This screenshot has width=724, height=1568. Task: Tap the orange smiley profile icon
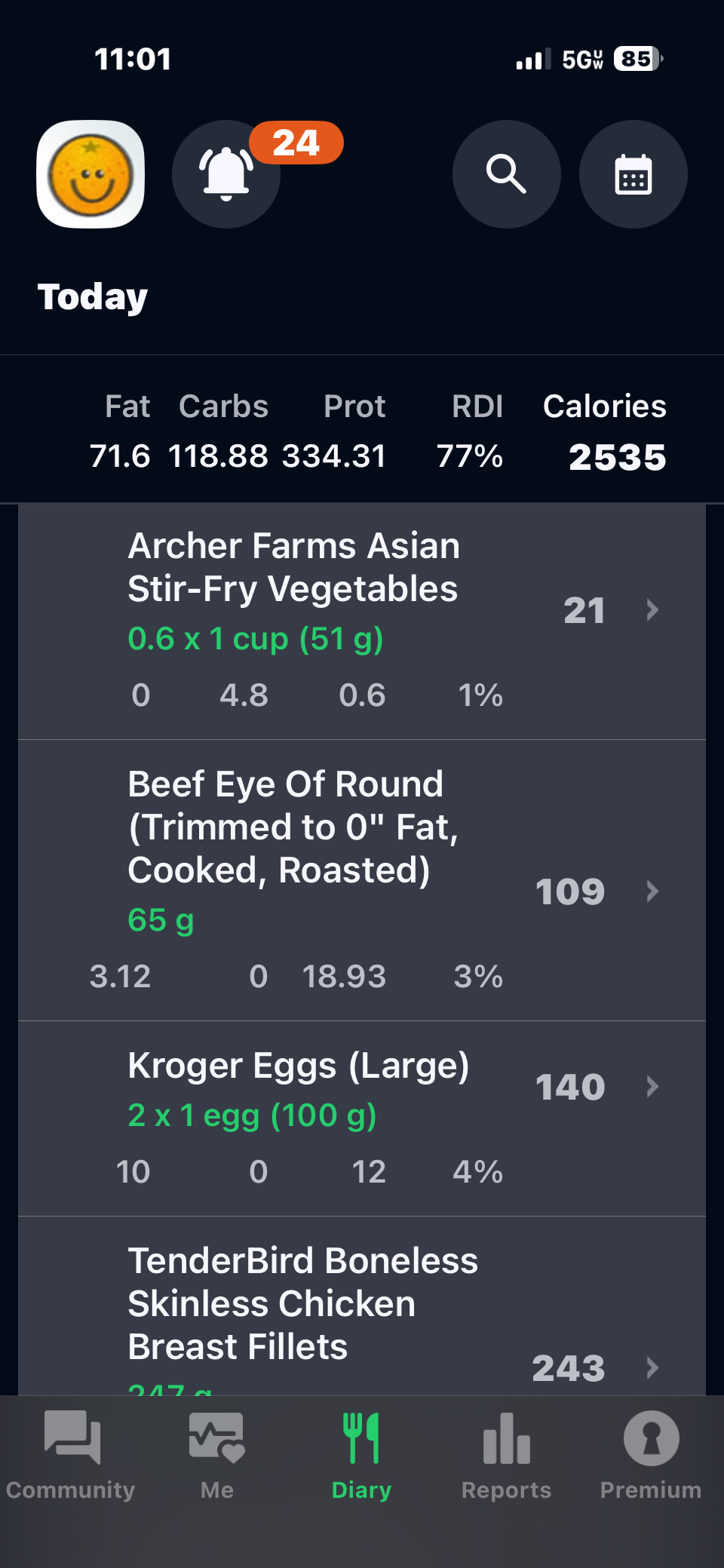coord(90,174)
